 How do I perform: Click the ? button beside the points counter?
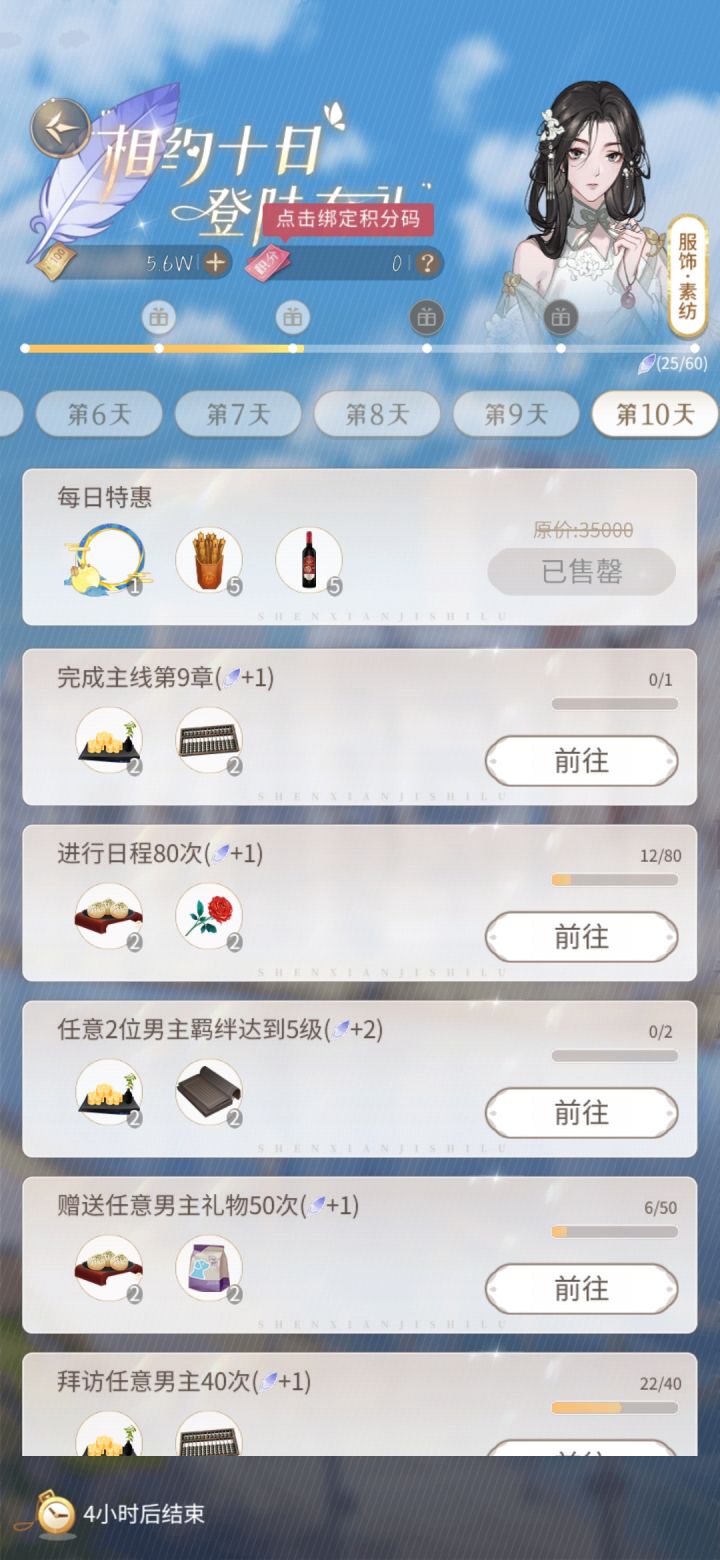pyautogui.click(x=428, y=265)
